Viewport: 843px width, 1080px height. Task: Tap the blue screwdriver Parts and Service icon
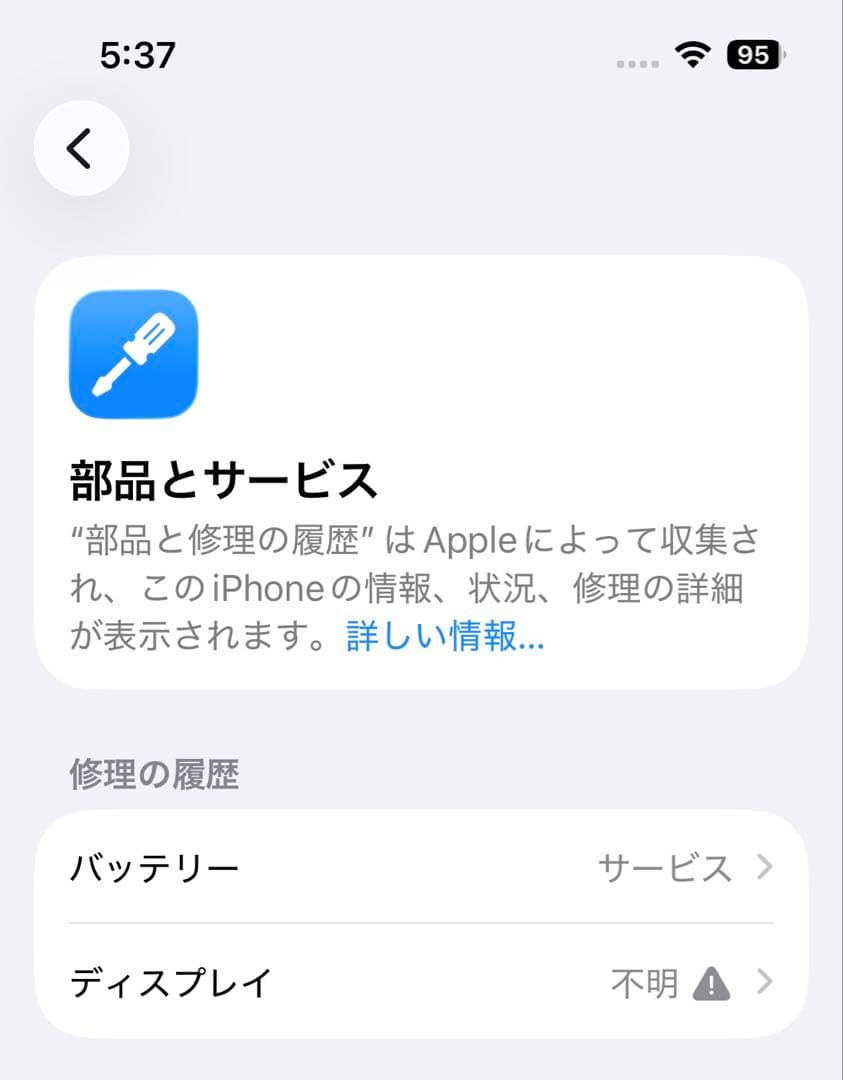click(131, 353)
